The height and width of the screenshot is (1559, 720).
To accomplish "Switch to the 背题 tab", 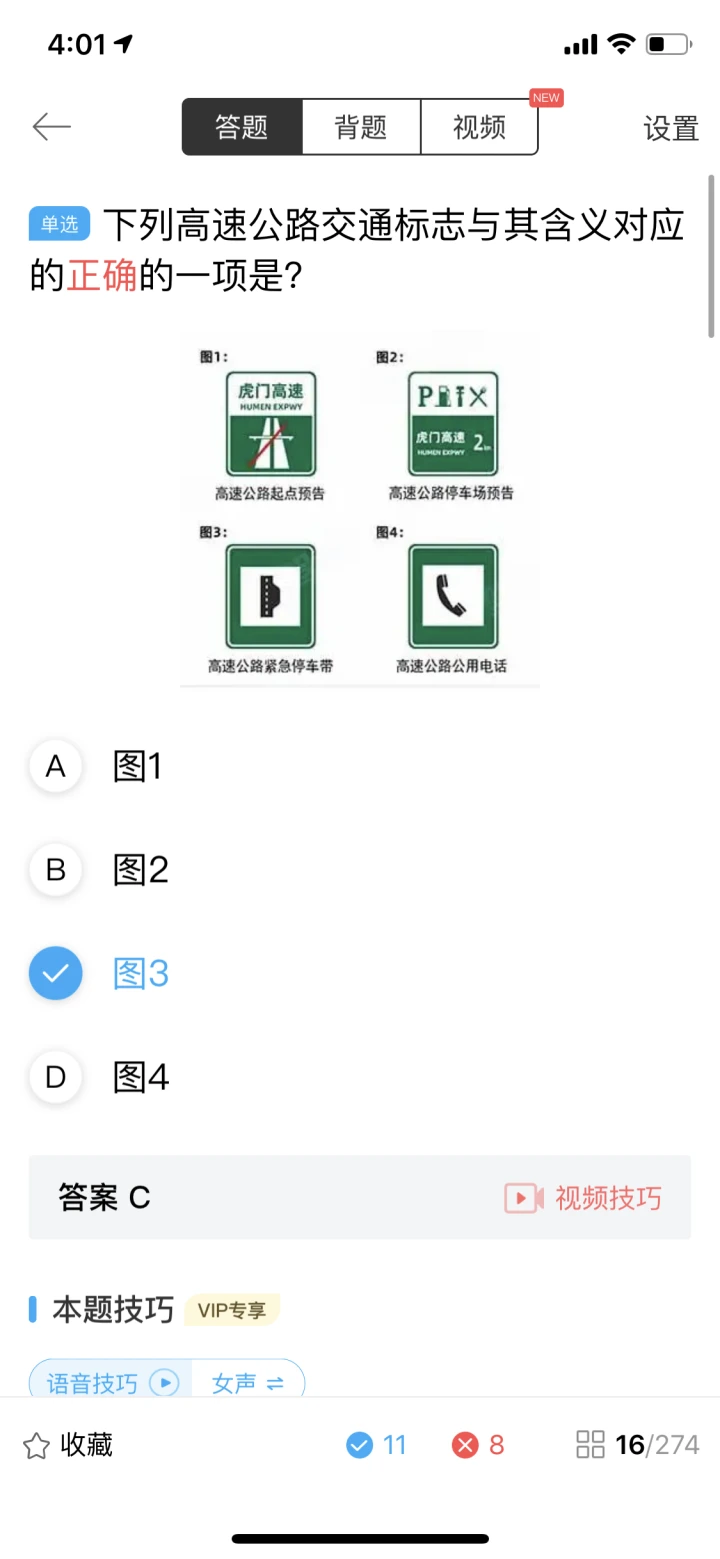I will [x=360, y=127].
